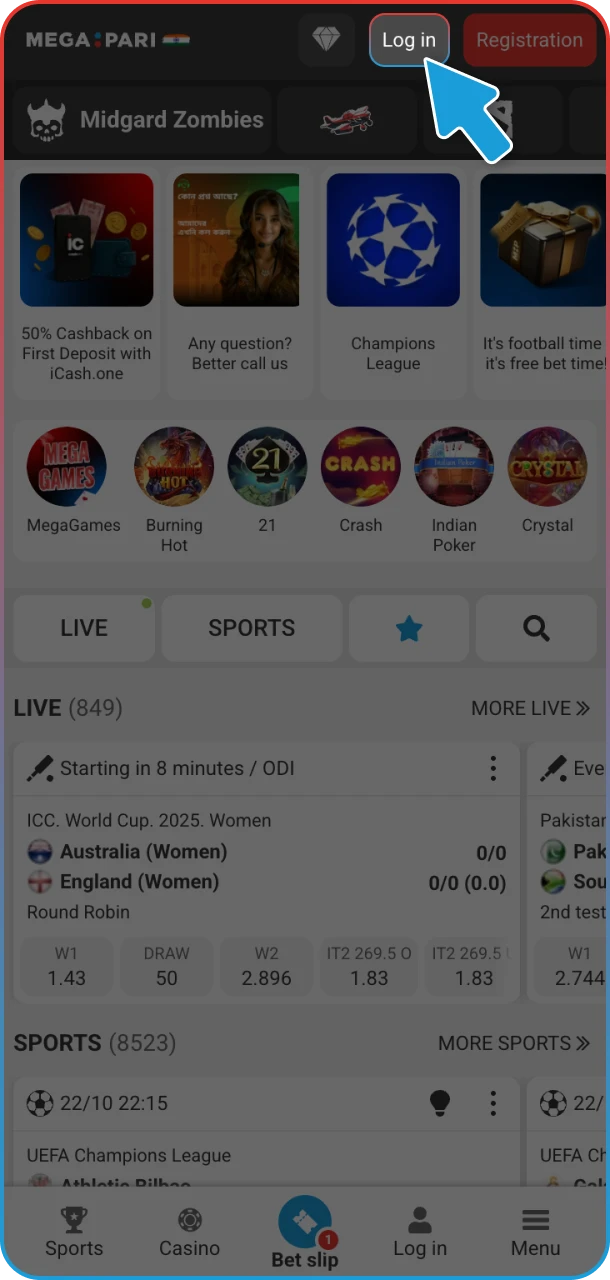
Task: Launch the Midgard Zombies game
Action: tap(146, 120)
